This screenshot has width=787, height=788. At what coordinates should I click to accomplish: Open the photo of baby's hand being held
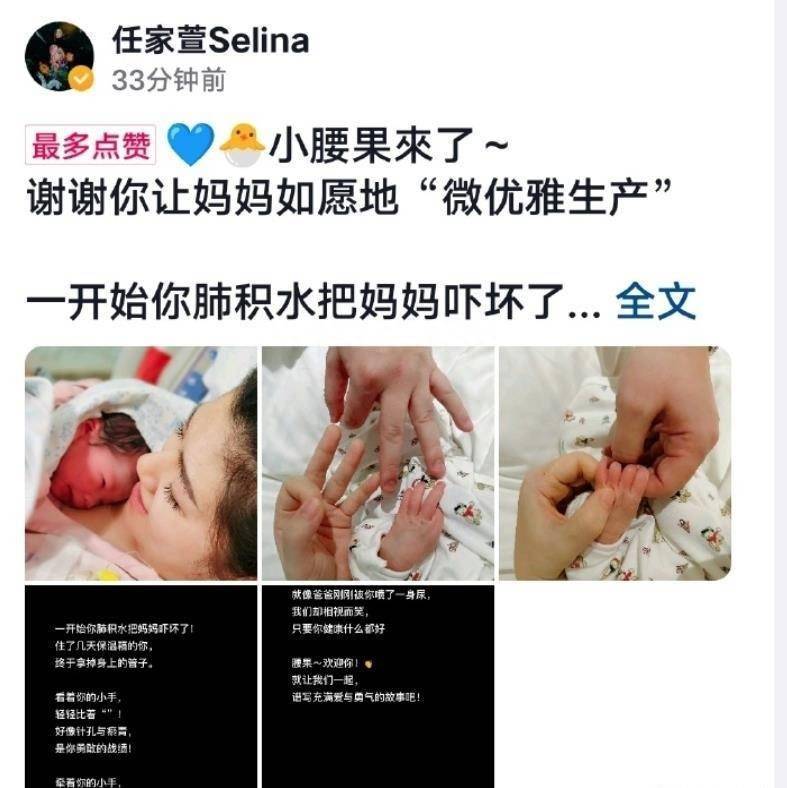(x=614, y=463)
